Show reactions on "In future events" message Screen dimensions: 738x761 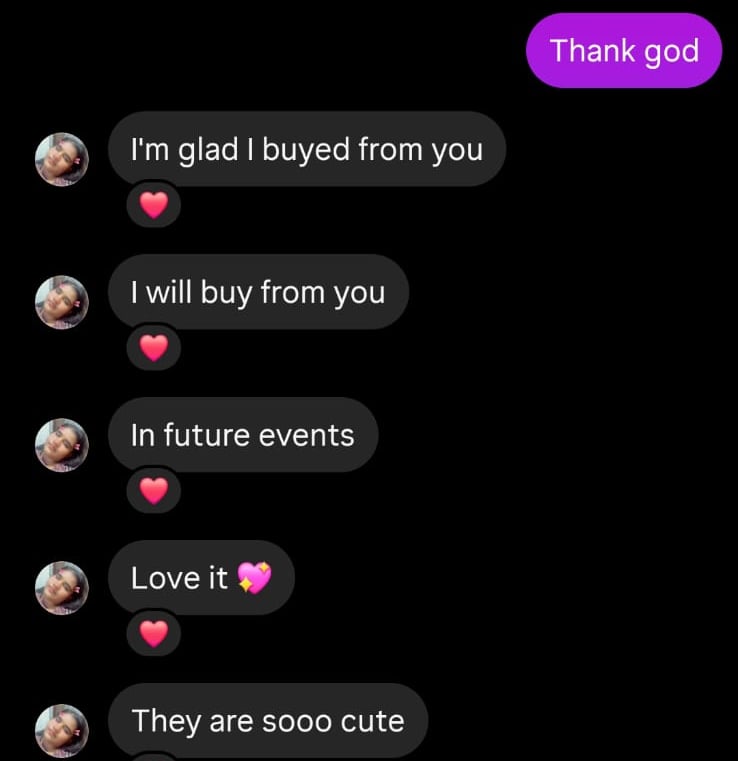coord(154,490)
